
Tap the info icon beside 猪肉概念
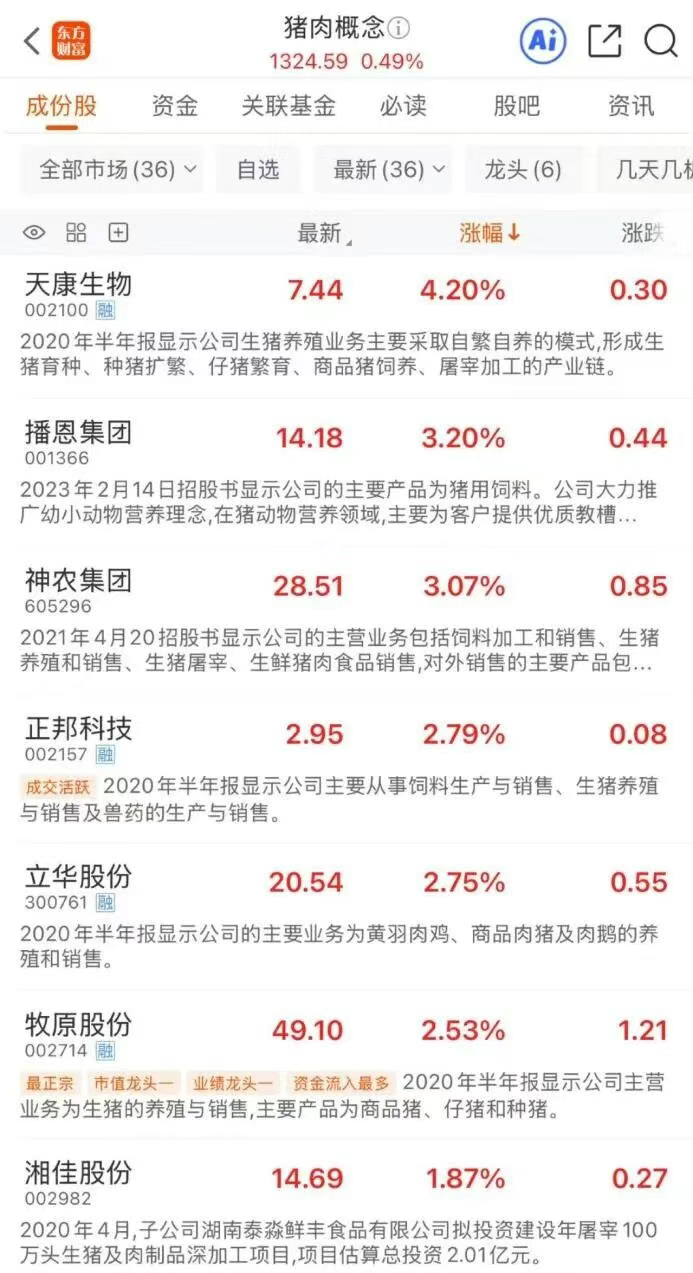tap(399, 28)
